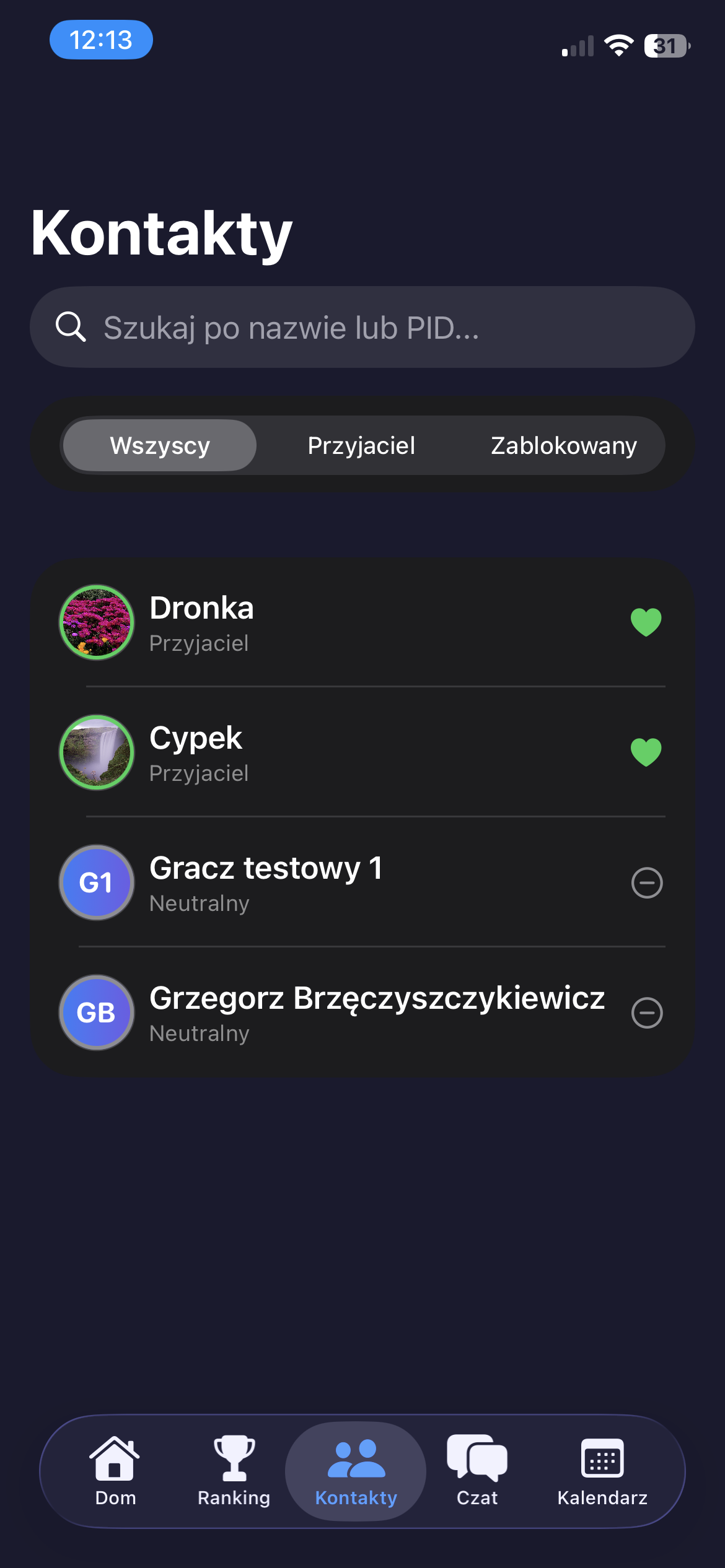Screen dimensions: 725x1568
Task: Select the Kontakty tab in bottom bar
Action: pyautogui.click(x=356, y=1471)
